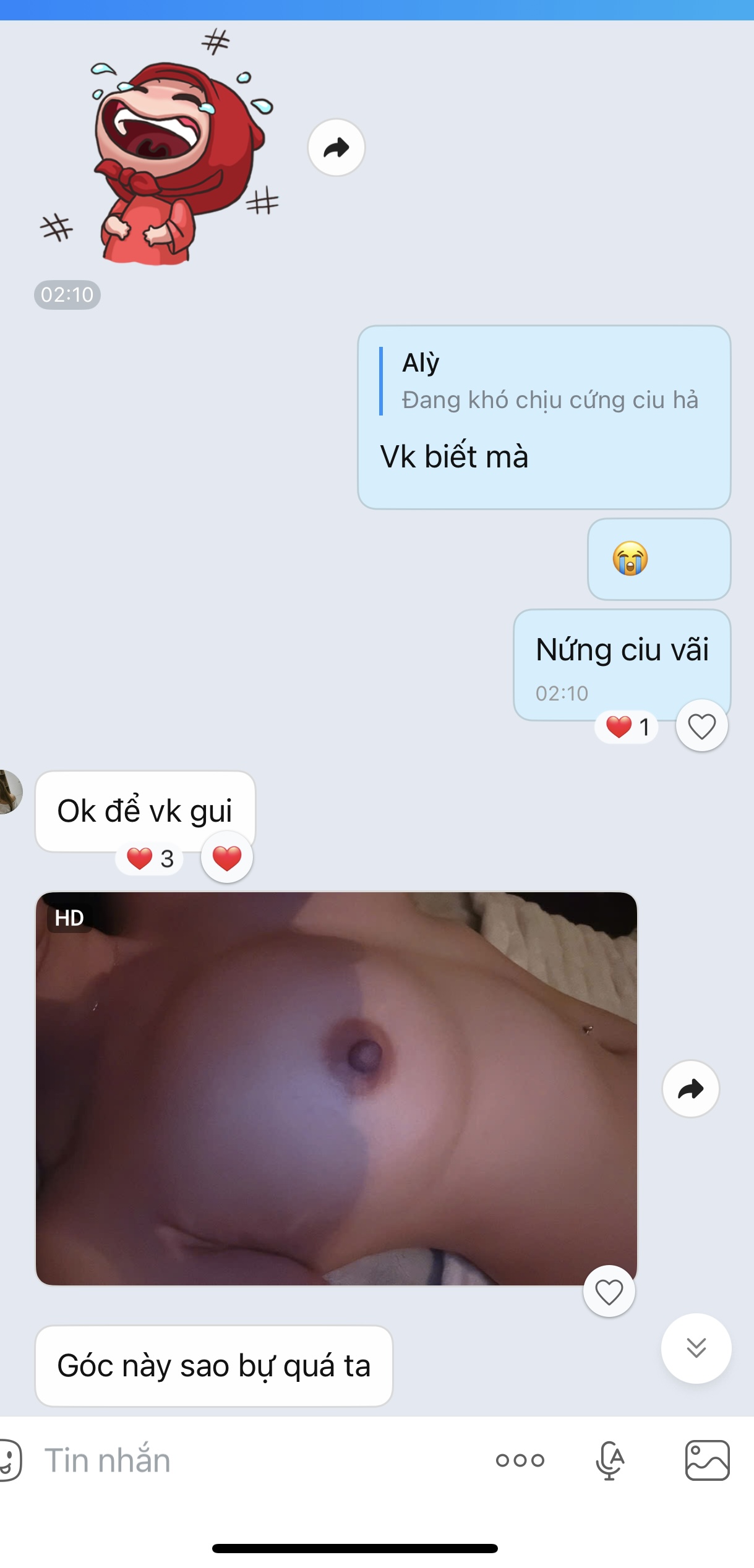Start a voice message with microphone
Screen dimensions: 754x1568
coord(610,1460)
